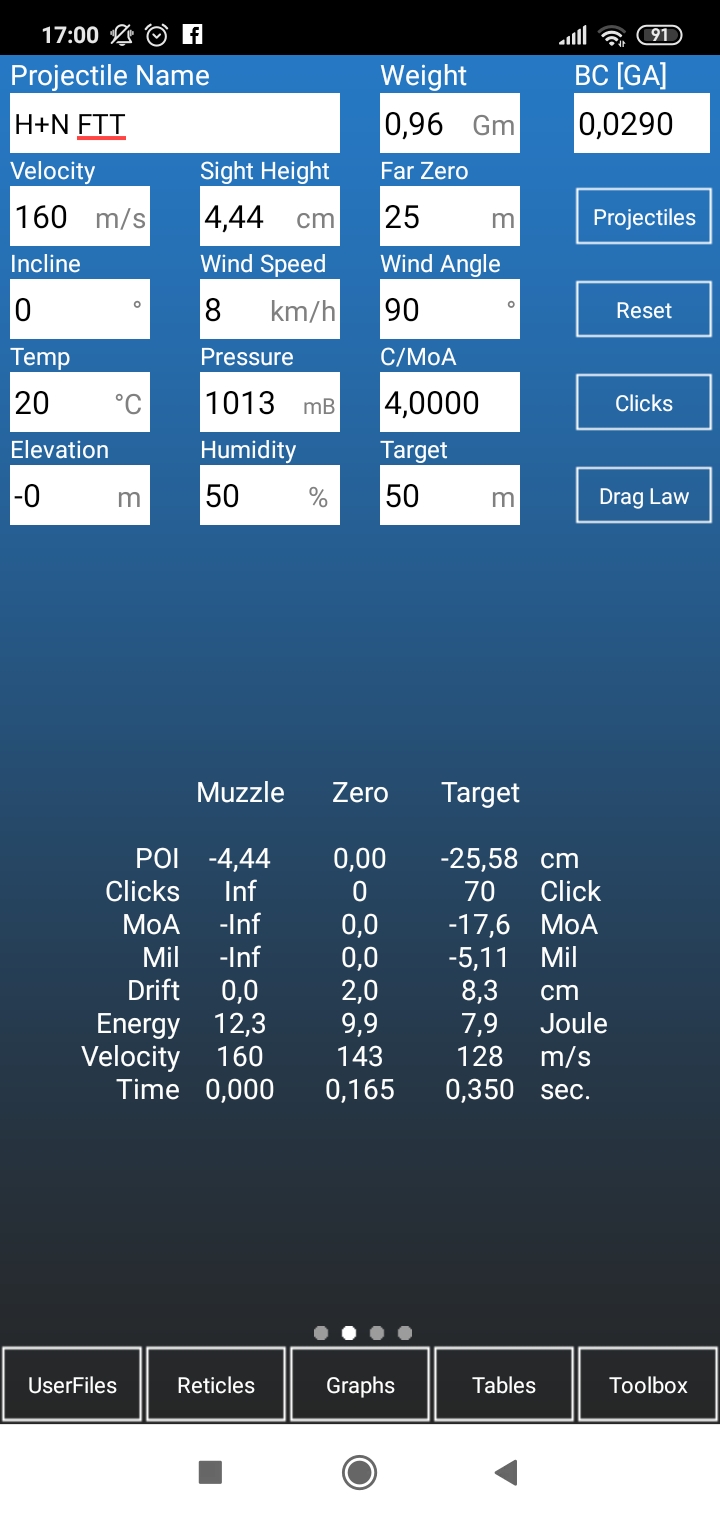Open the Toolbox
The height and width of the screenshot is (1520, 720).
(x=648, y=1385)
